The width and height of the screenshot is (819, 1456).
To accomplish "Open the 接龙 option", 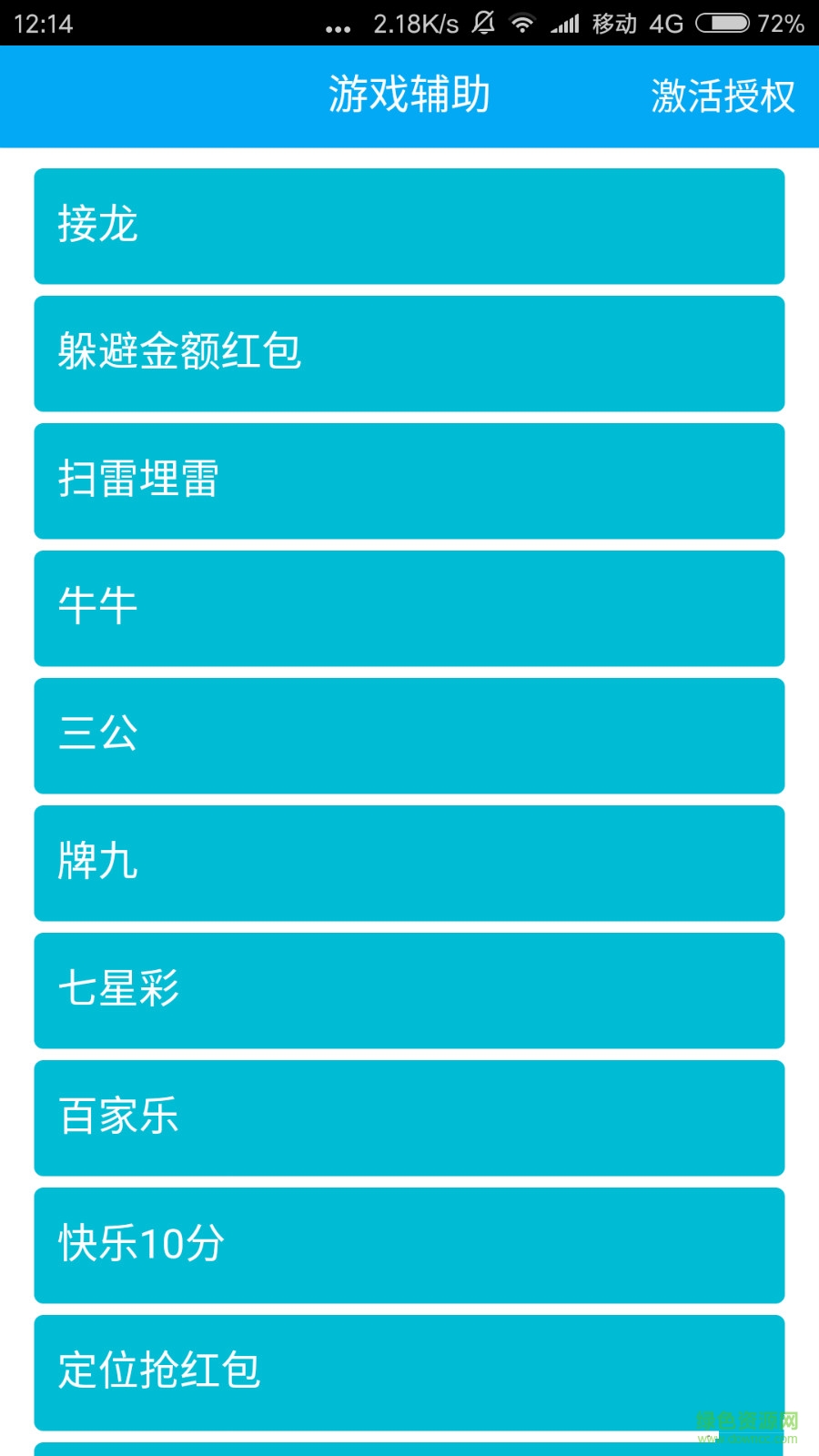I will pos(409,226).
